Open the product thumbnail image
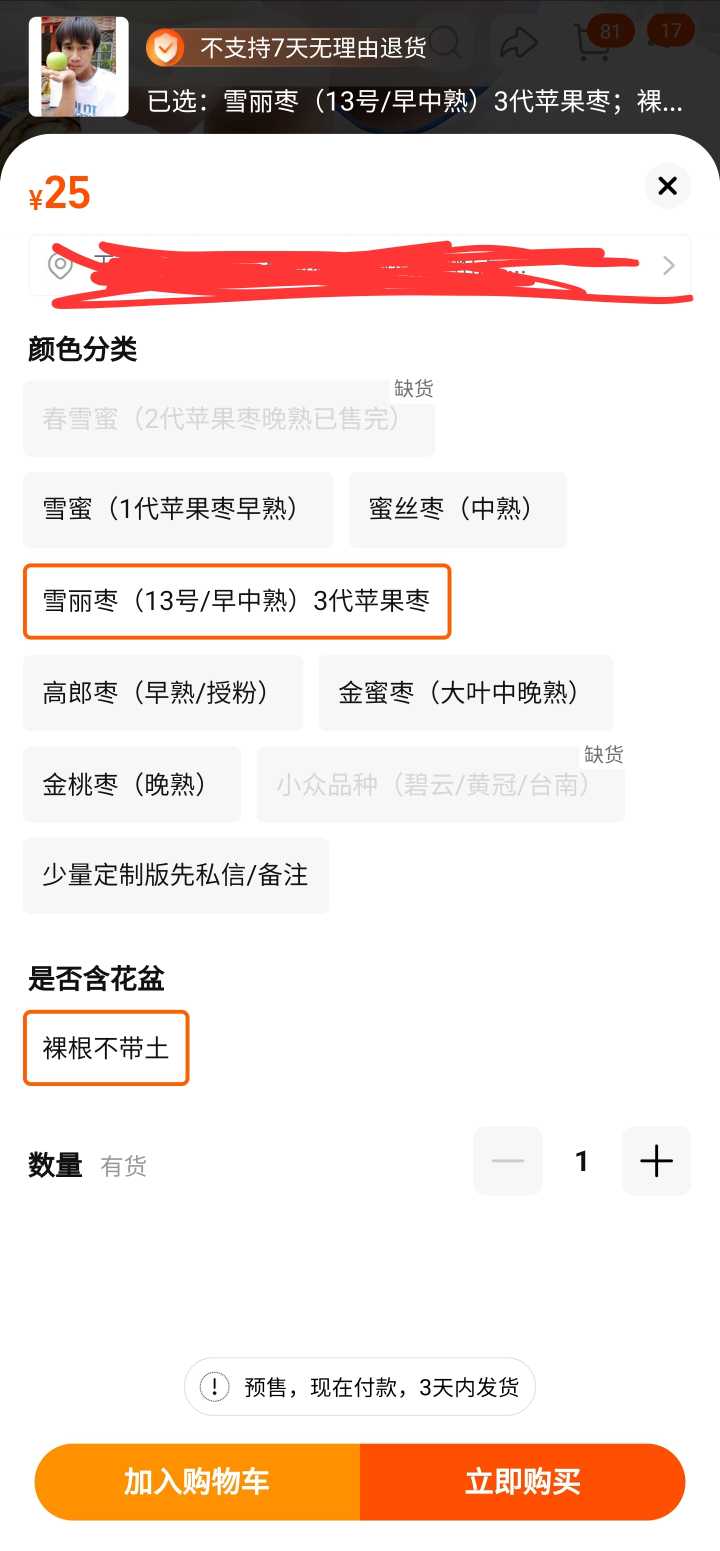The height and width of the screenshot is (1551, 720). (x=79, y=67)
